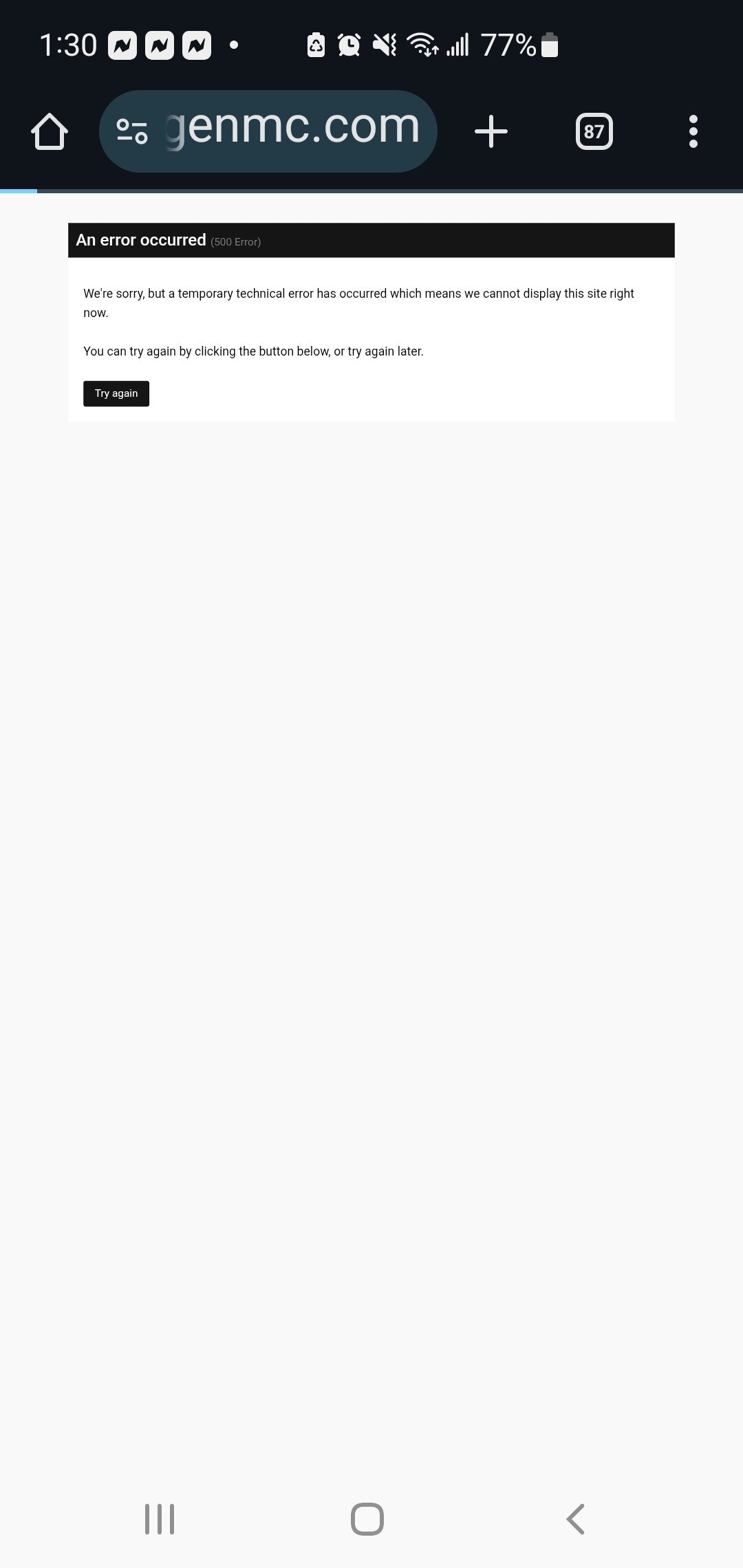743x1568 pixels.
Task: Go back with the system back button
Action: [x=576, y=1518]
